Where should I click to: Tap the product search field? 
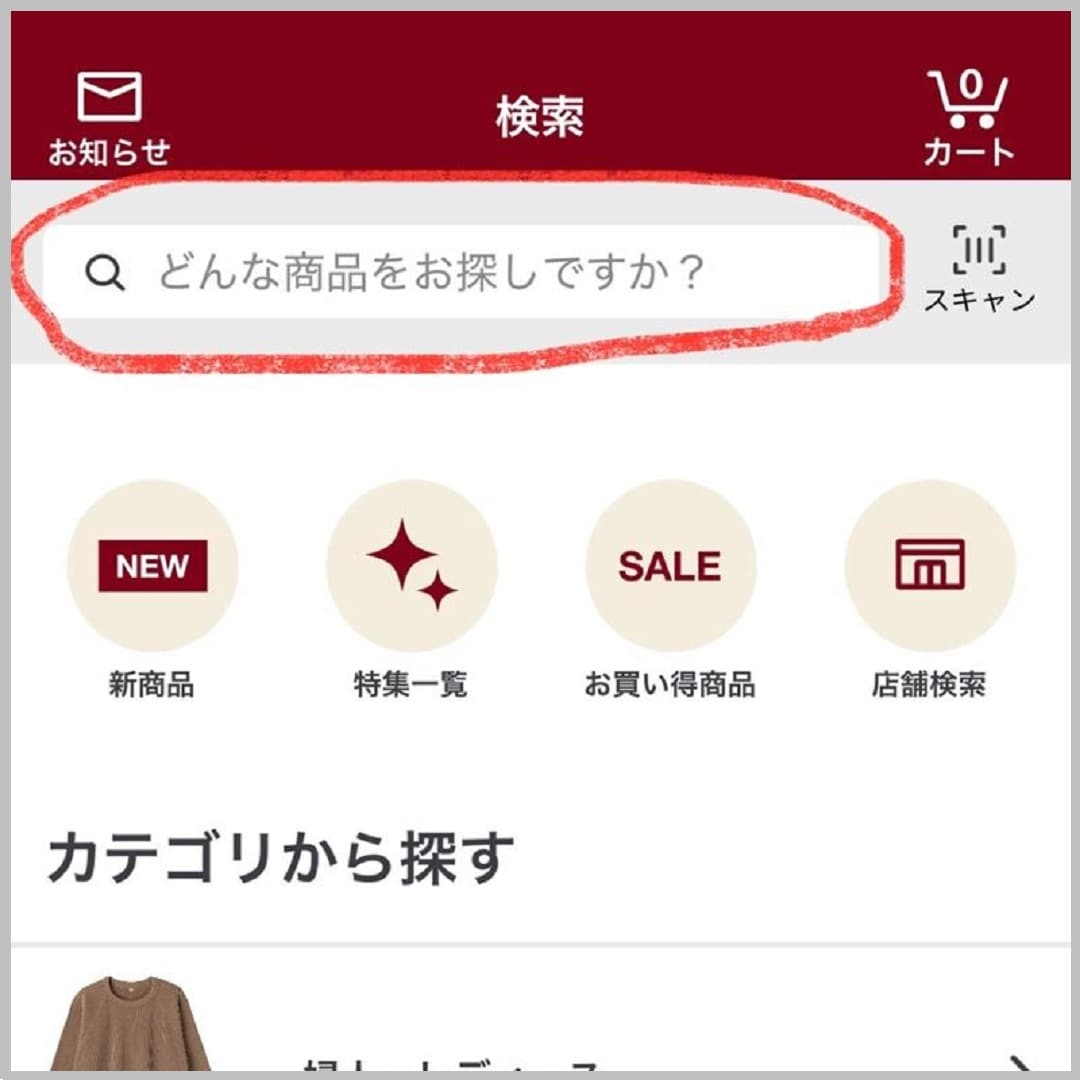(x=465, y=272)
